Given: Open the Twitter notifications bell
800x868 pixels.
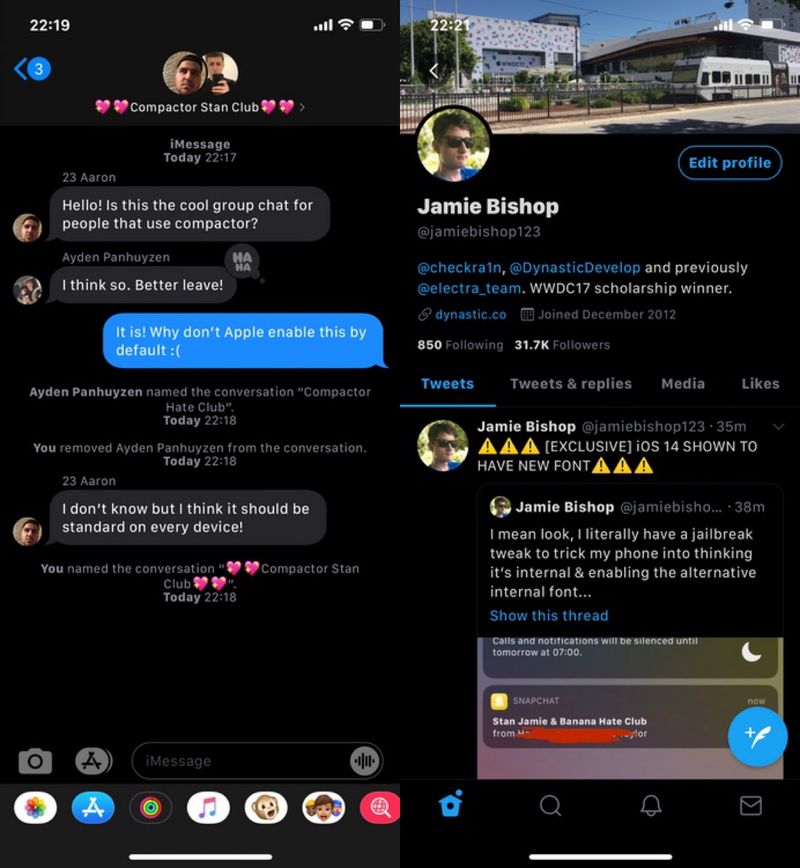Looking at the screenshot, I should coord(651,805).
